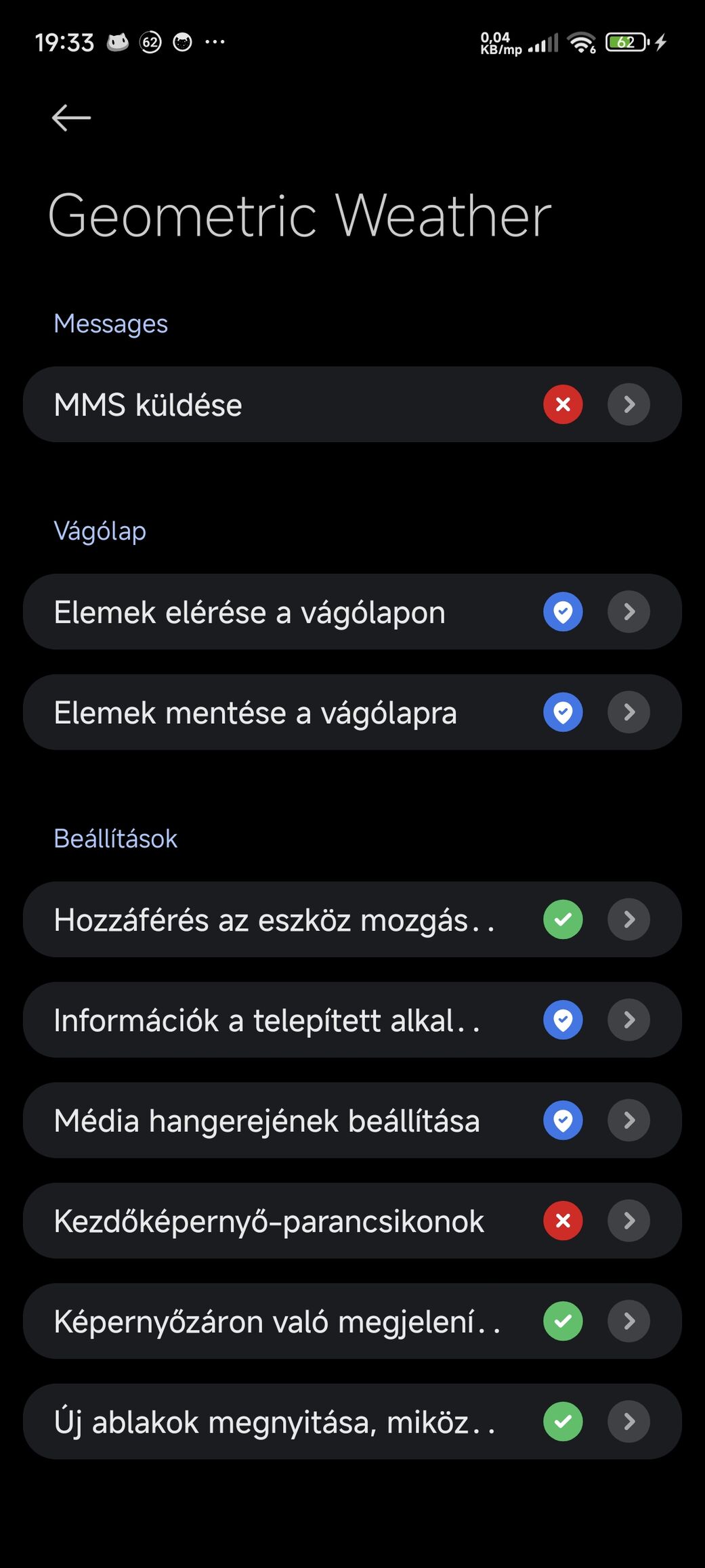Viewport: 705px width, 1568px height.
Task: Open Új ablakok megnyitása, miköz.. permission
Action: coord(352,1422)
